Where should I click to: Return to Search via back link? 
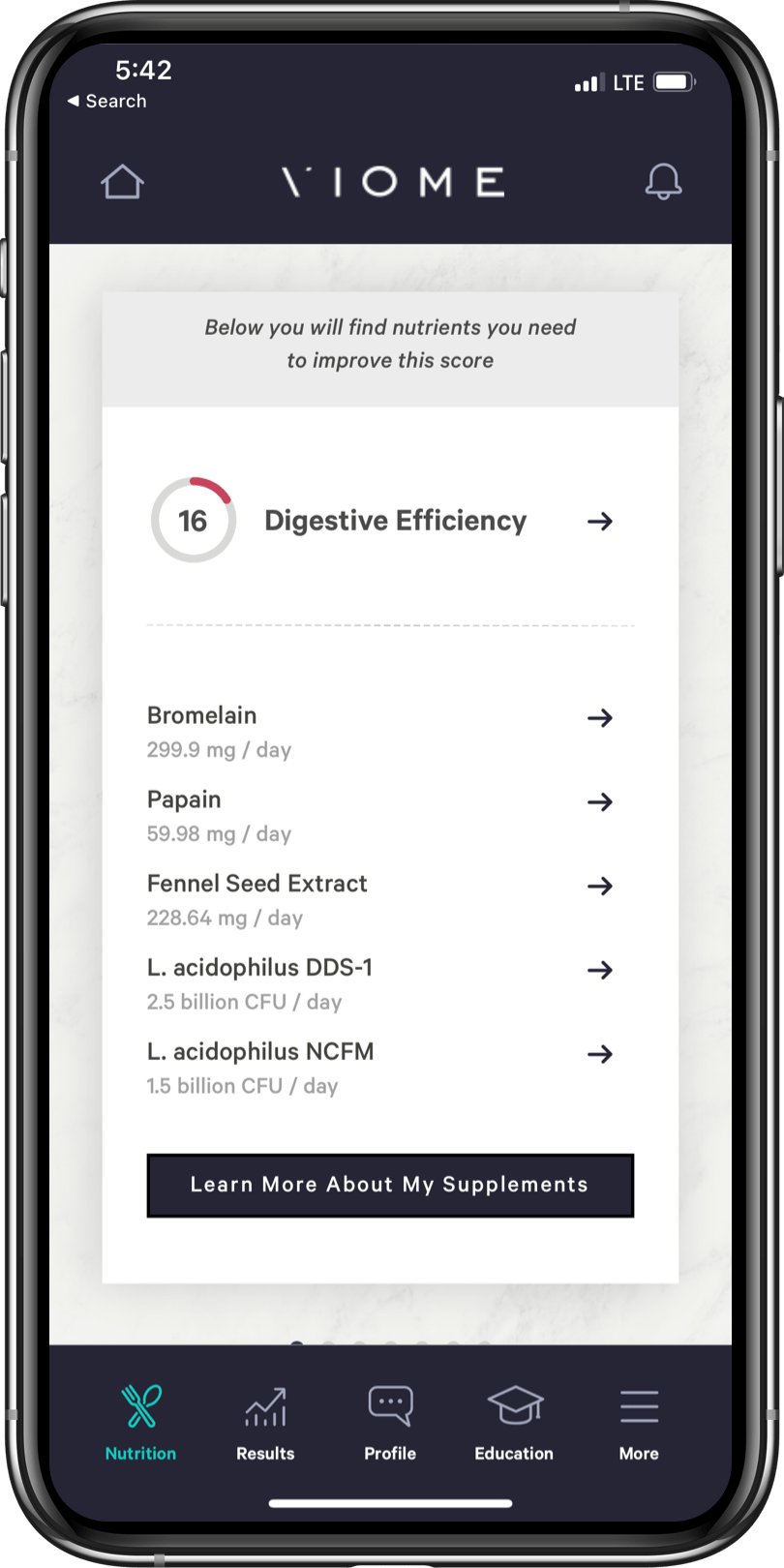pos(106,101)
